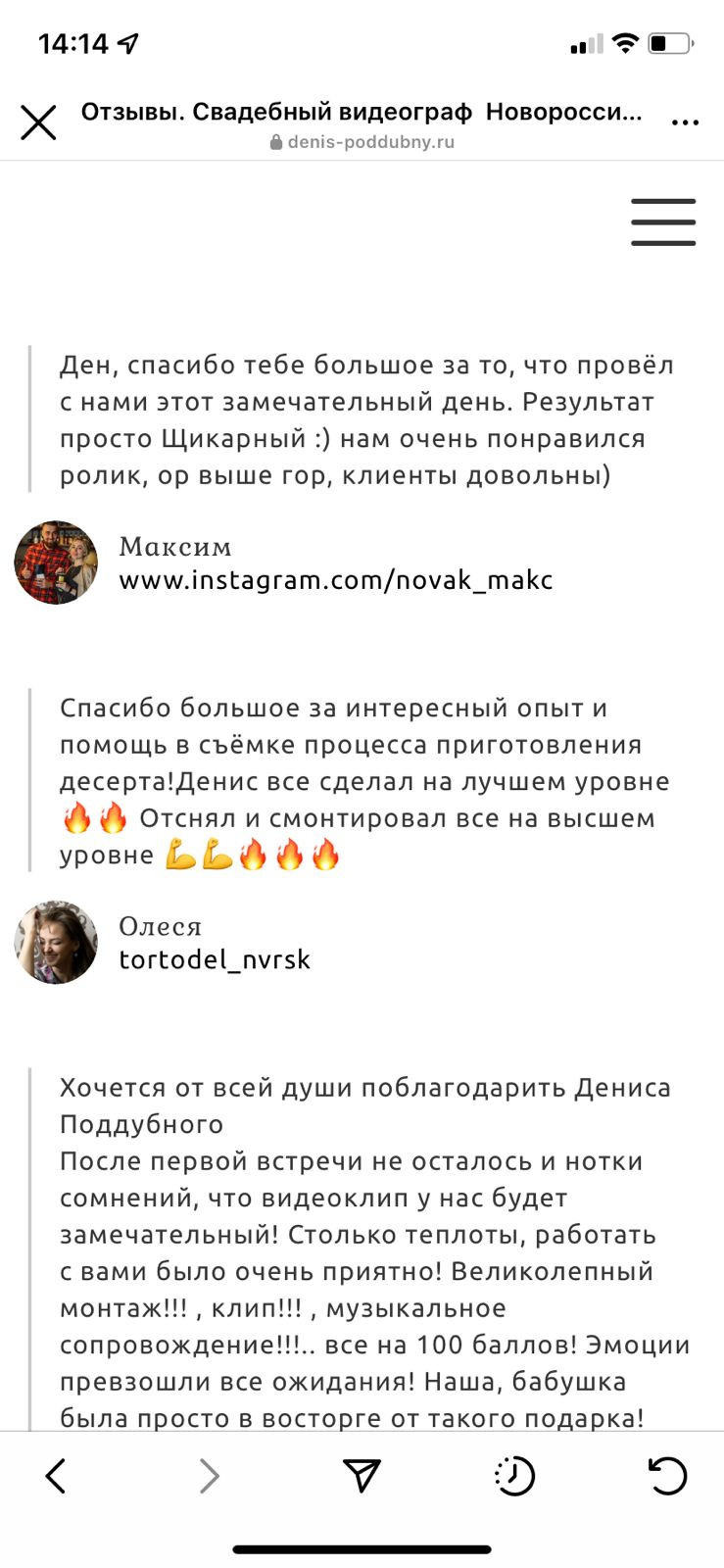This screenshot has height=1568, width=724.
Task: Close the reviews page with the X
Action: [38, 122]
